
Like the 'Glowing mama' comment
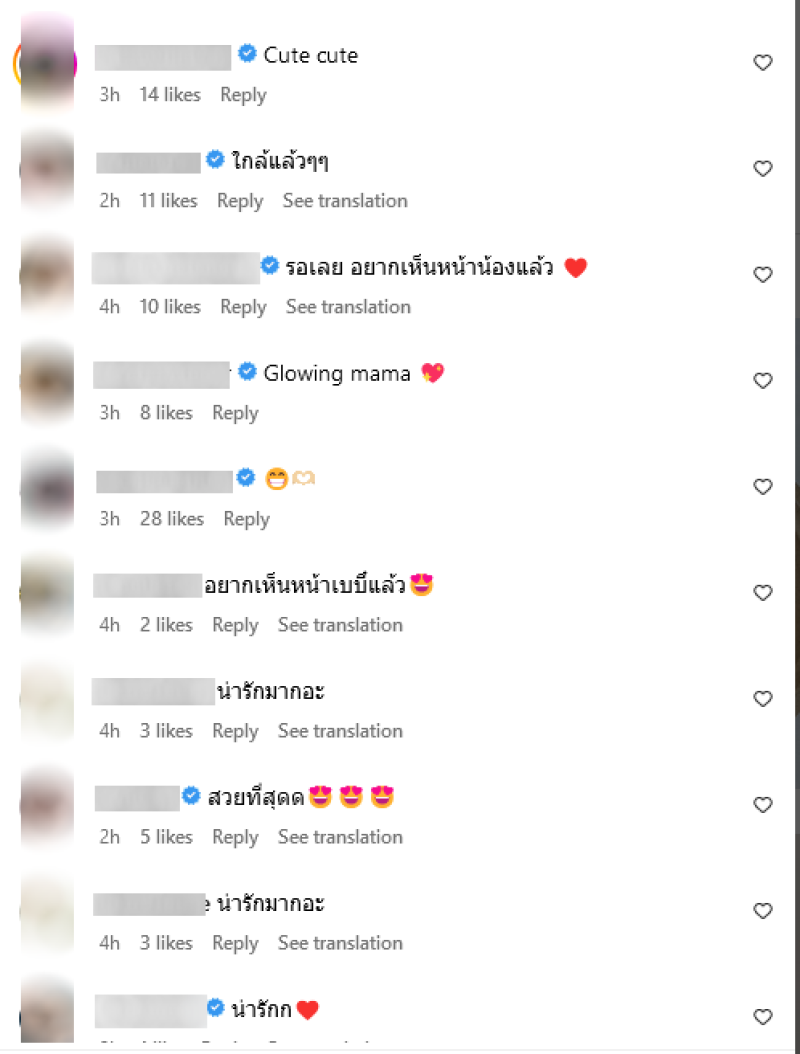pos(762,381)
